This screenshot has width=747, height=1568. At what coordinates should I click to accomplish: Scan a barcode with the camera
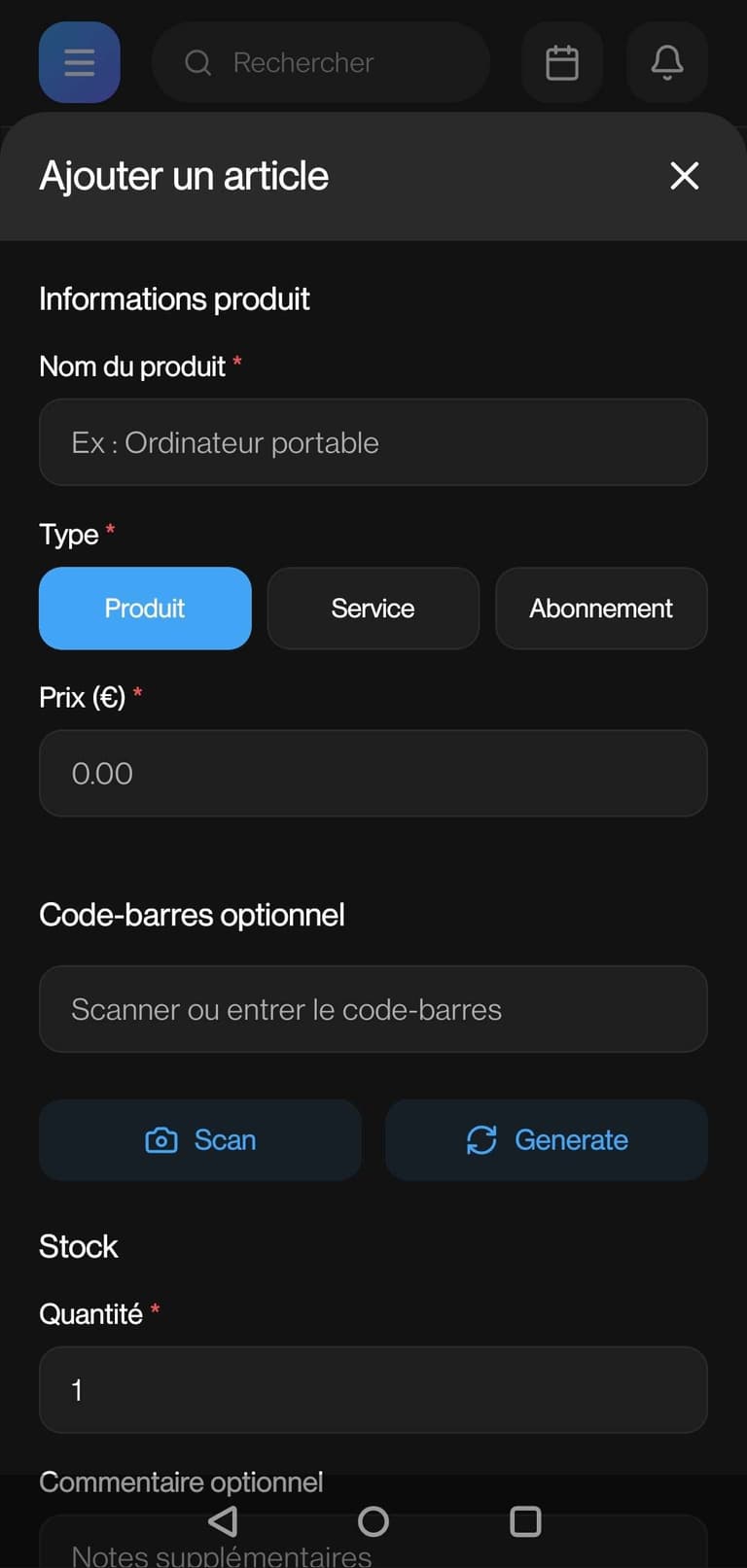(200, 1140)
